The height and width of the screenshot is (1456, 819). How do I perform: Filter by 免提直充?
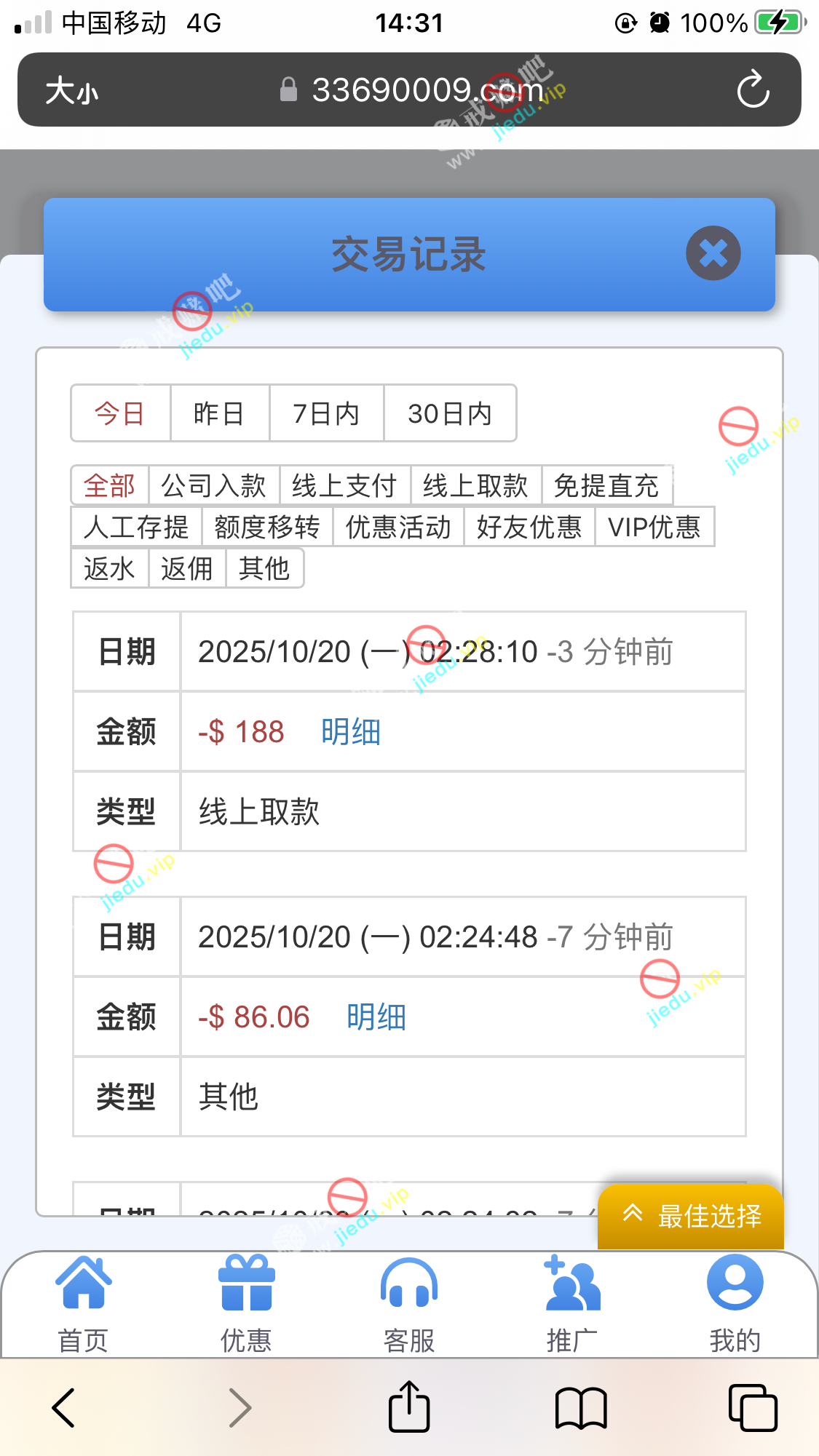pyautogui.click(x=606, y=485)
